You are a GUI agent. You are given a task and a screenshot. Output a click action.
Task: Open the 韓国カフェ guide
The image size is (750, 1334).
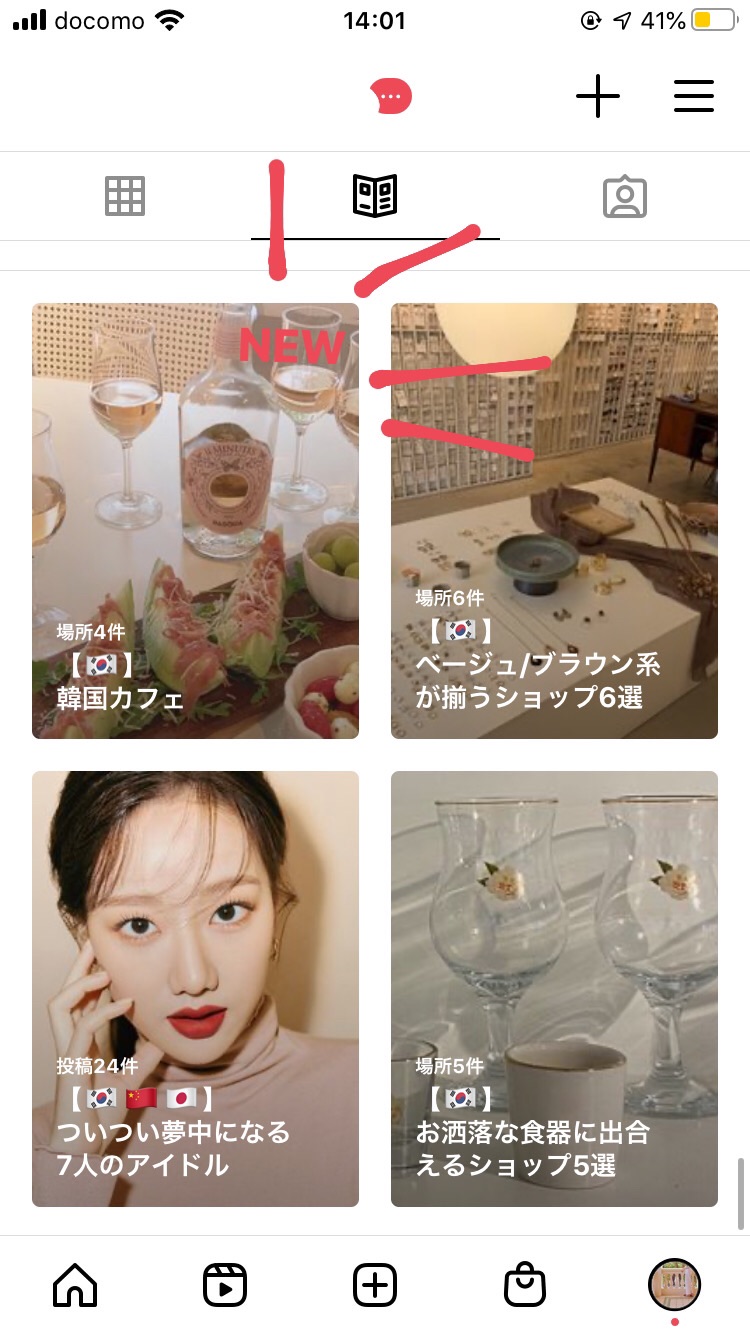pos(195,521)
